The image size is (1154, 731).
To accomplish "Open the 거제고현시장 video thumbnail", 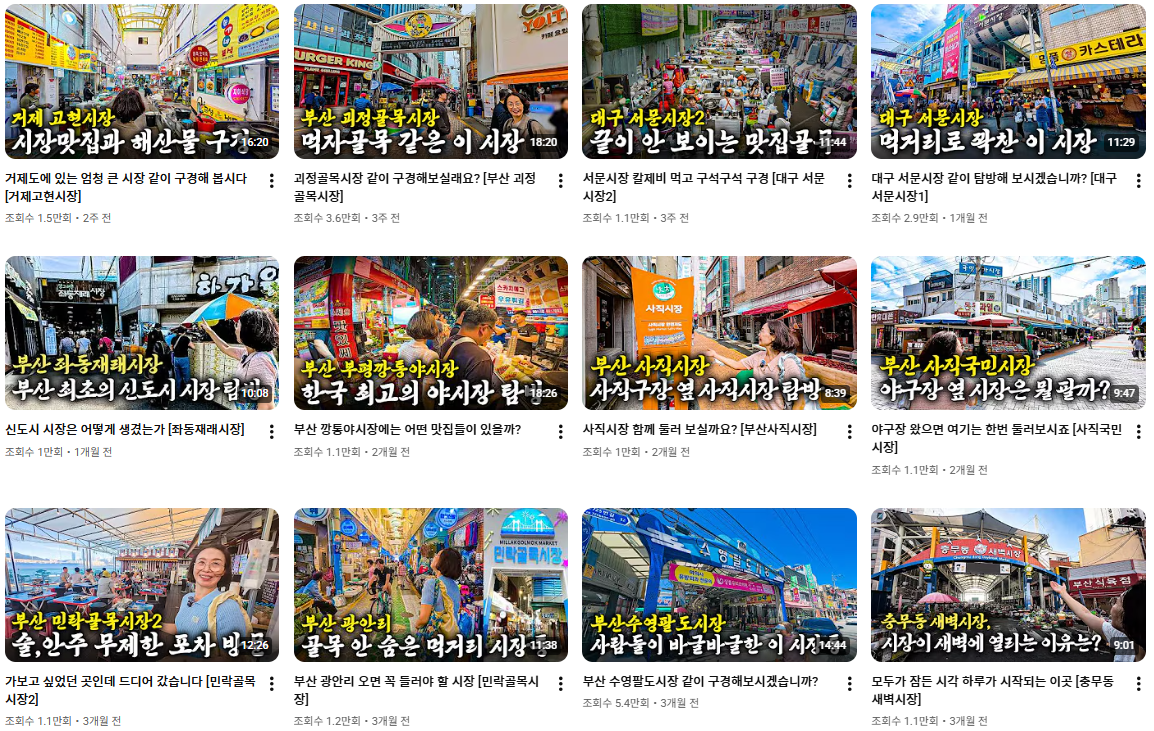I will pos(141,81).
